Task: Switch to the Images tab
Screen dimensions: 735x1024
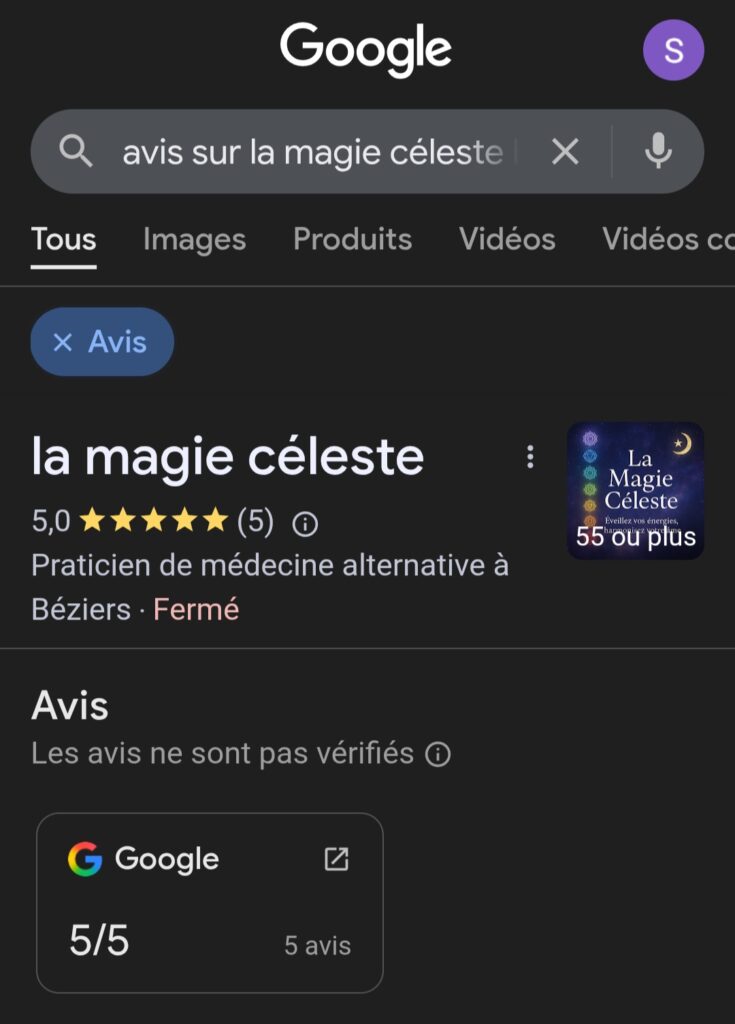Action: point(194,239)
